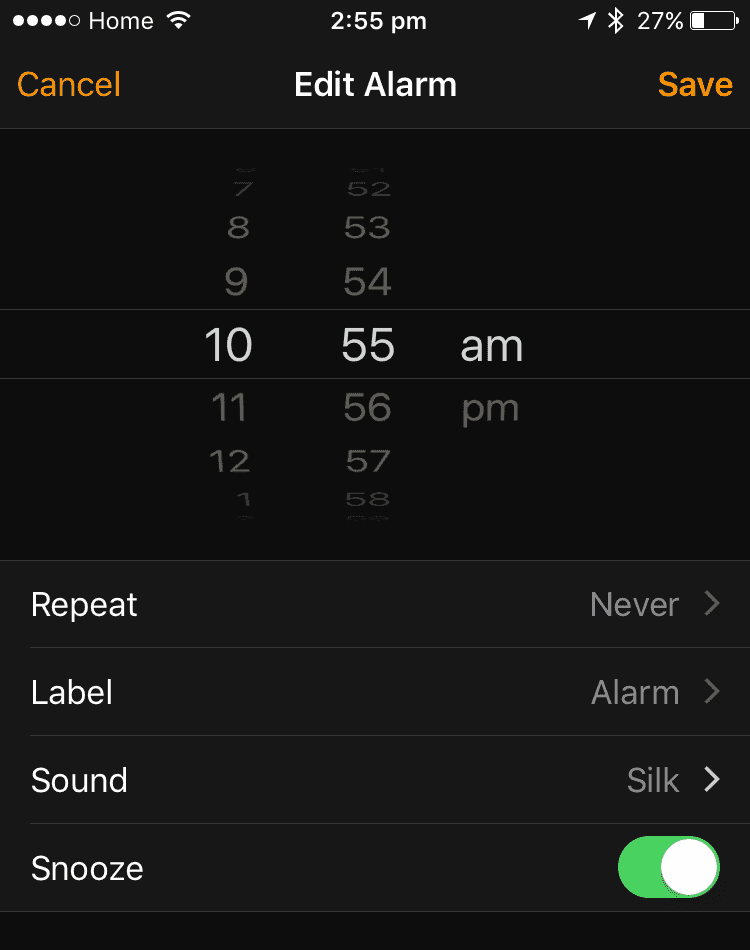
Task: Open the Sound setting
Action: tap(375, 780)
